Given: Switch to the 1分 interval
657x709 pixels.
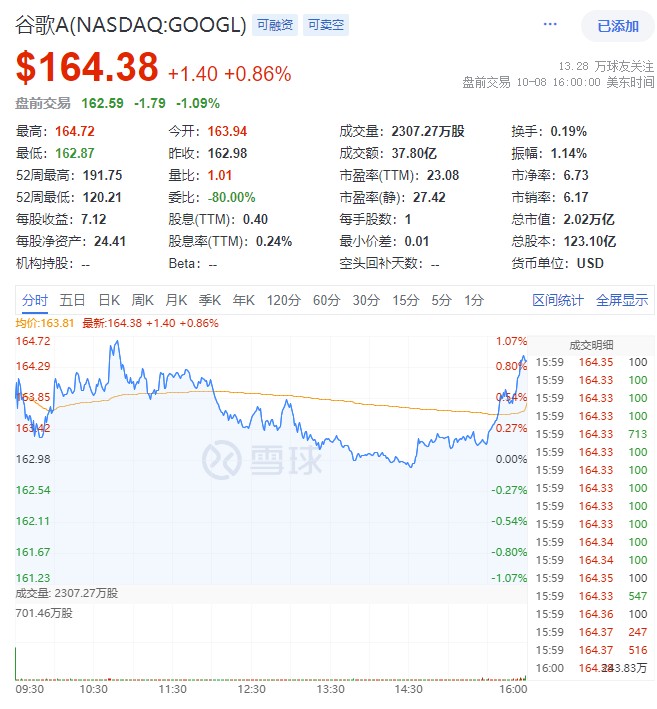Looking at the screenshot, I should pos(474,300).
